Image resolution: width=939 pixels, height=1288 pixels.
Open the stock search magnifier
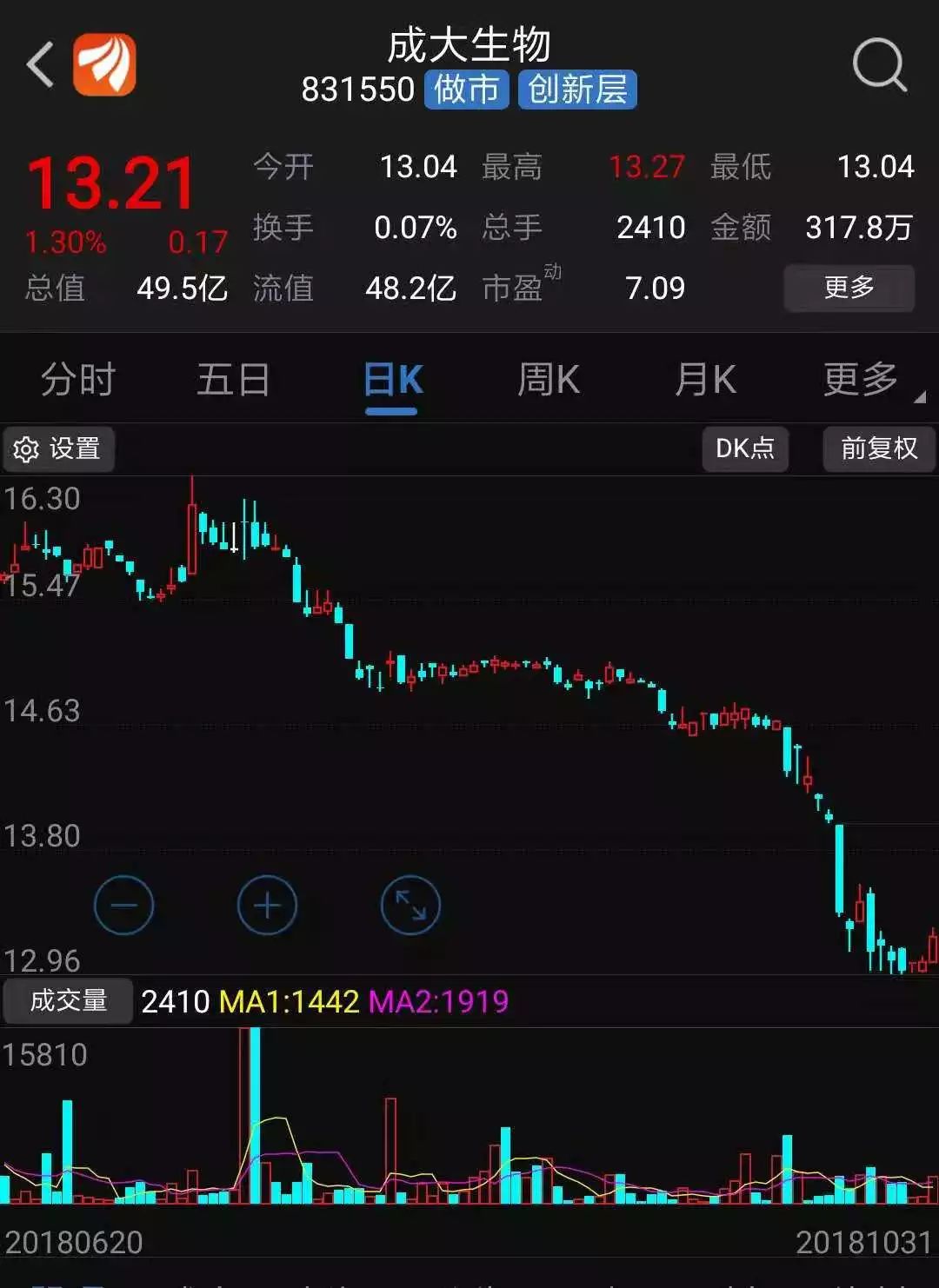(879, 65)
